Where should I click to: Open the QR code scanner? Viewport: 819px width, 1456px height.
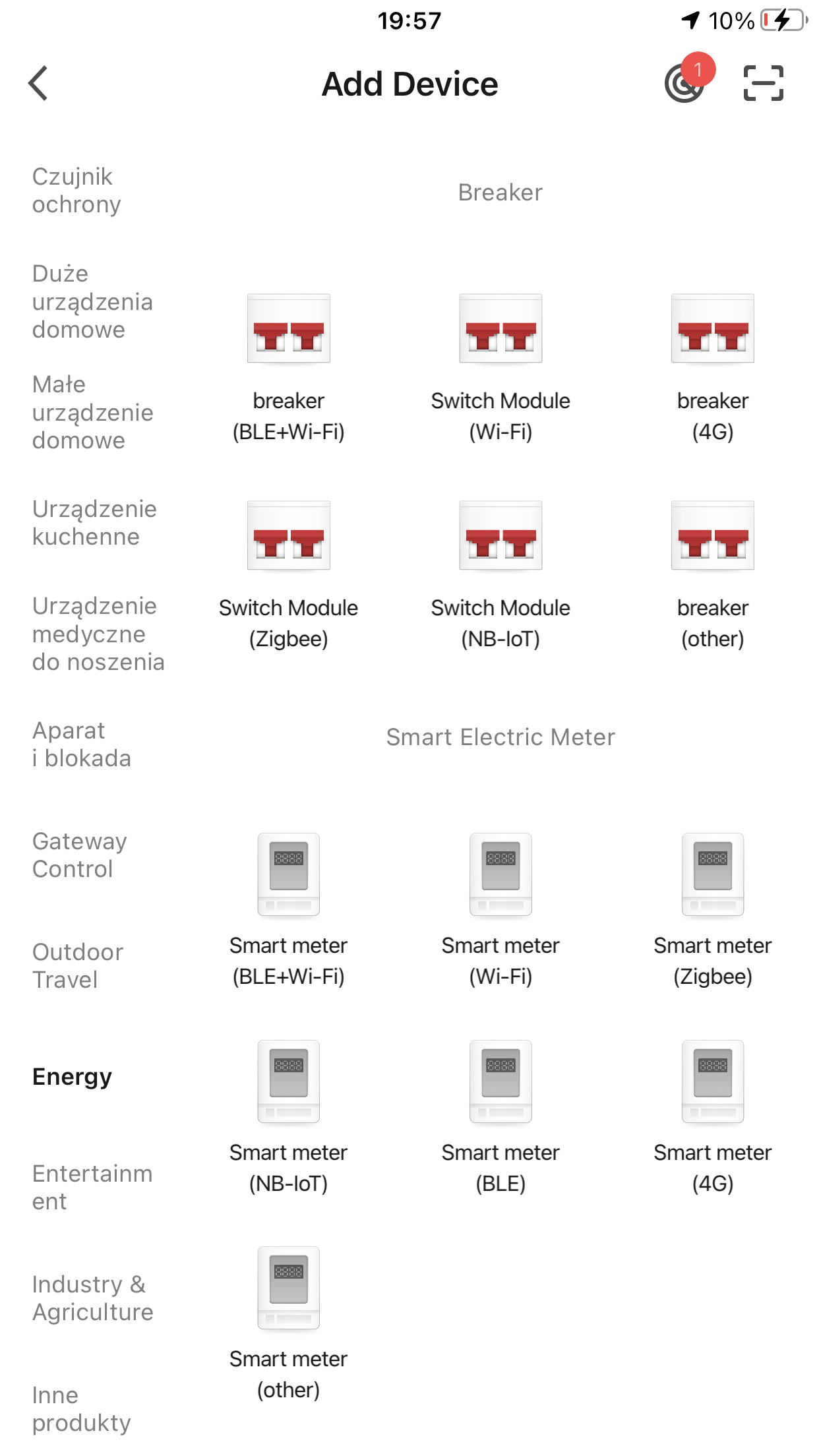click(763, 83)
